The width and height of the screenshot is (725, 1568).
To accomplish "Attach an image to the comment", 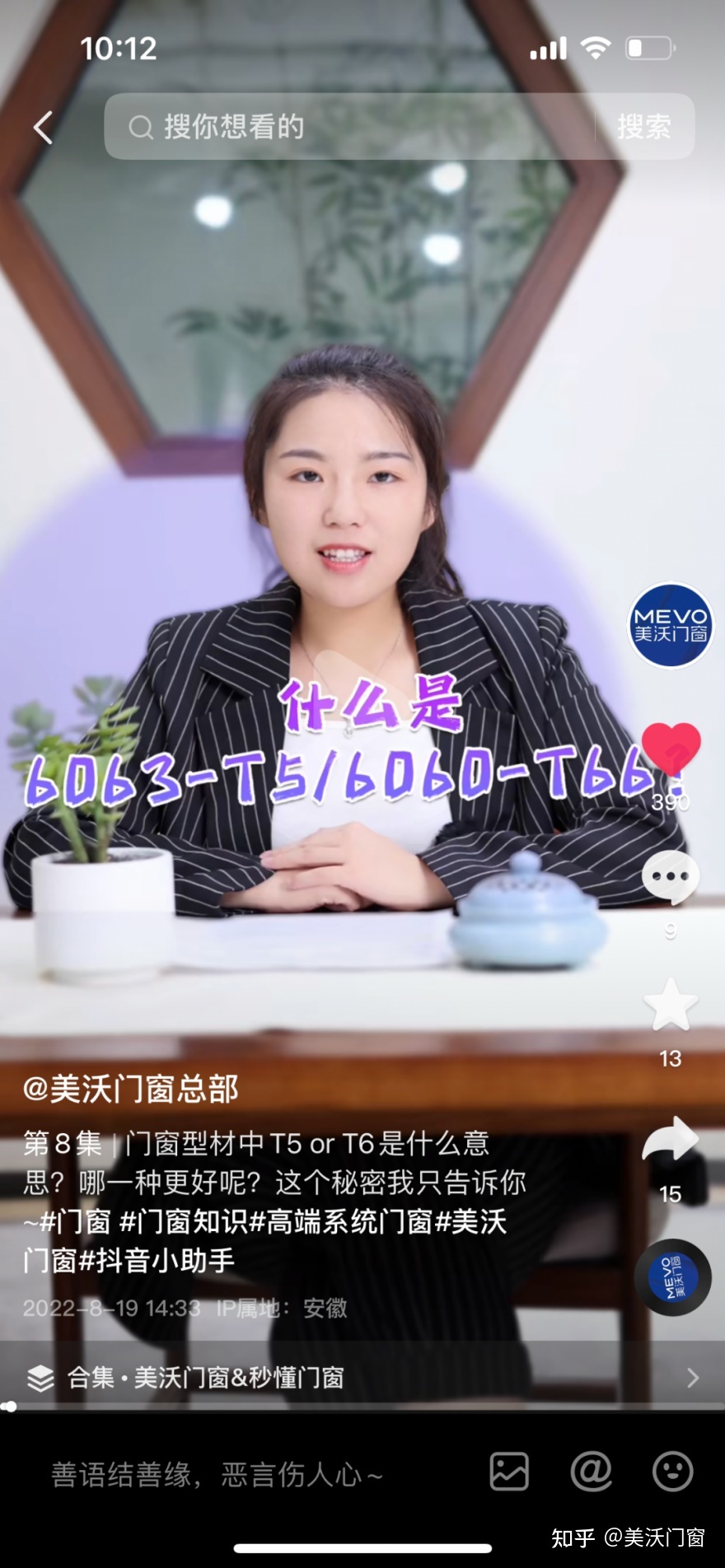I will coord(509,1472).
